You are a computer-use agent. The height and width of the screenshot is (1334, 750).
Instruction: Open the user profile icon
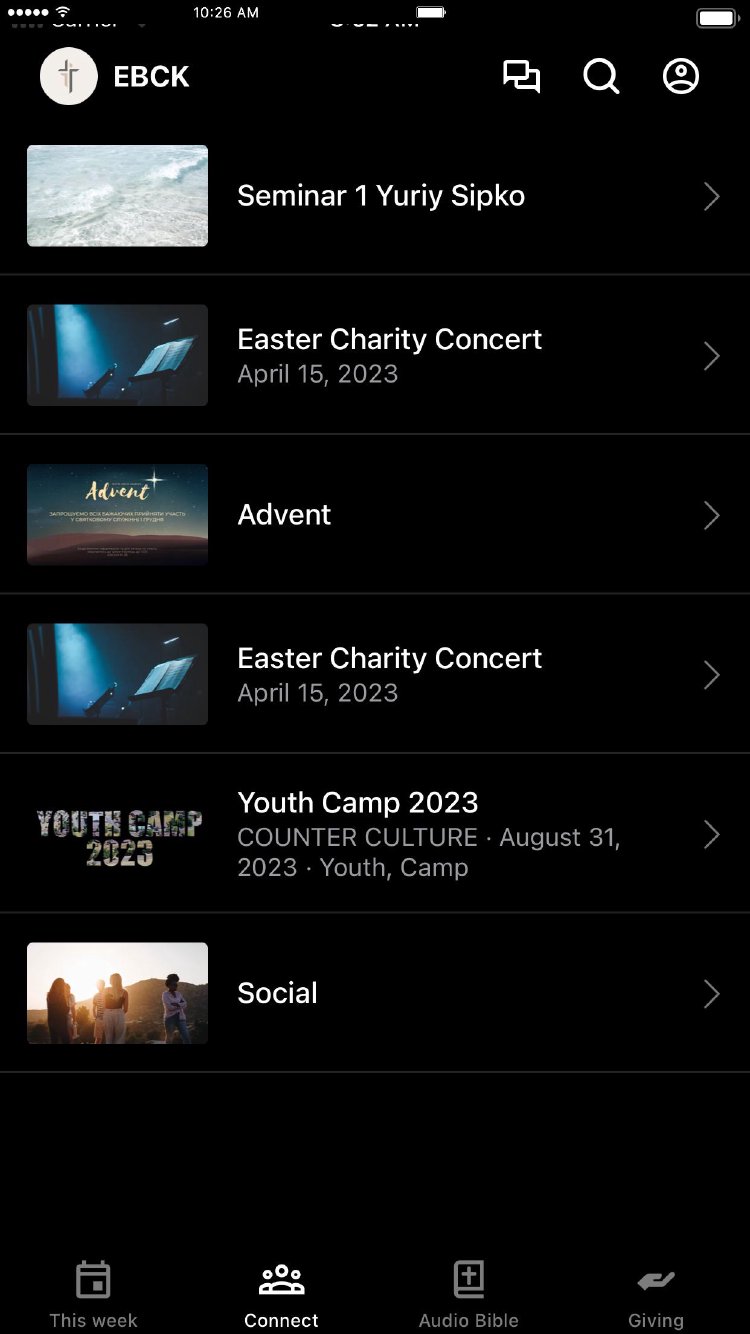coord(681,77)
